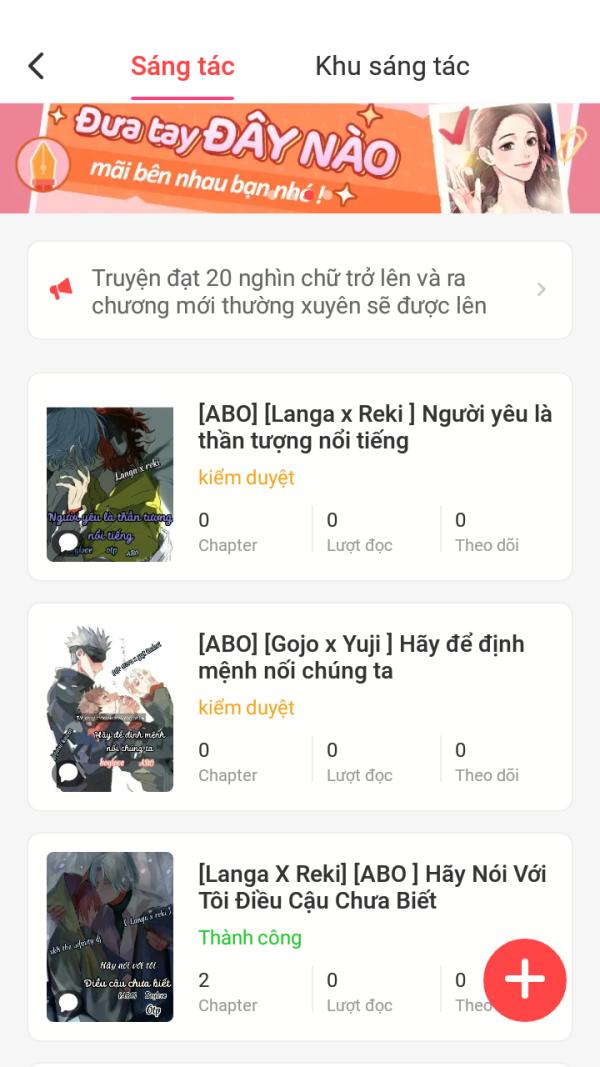The image size is (600, 1067).
Task: Select the Sáng tác tab
Action: (x=182, y=66)
